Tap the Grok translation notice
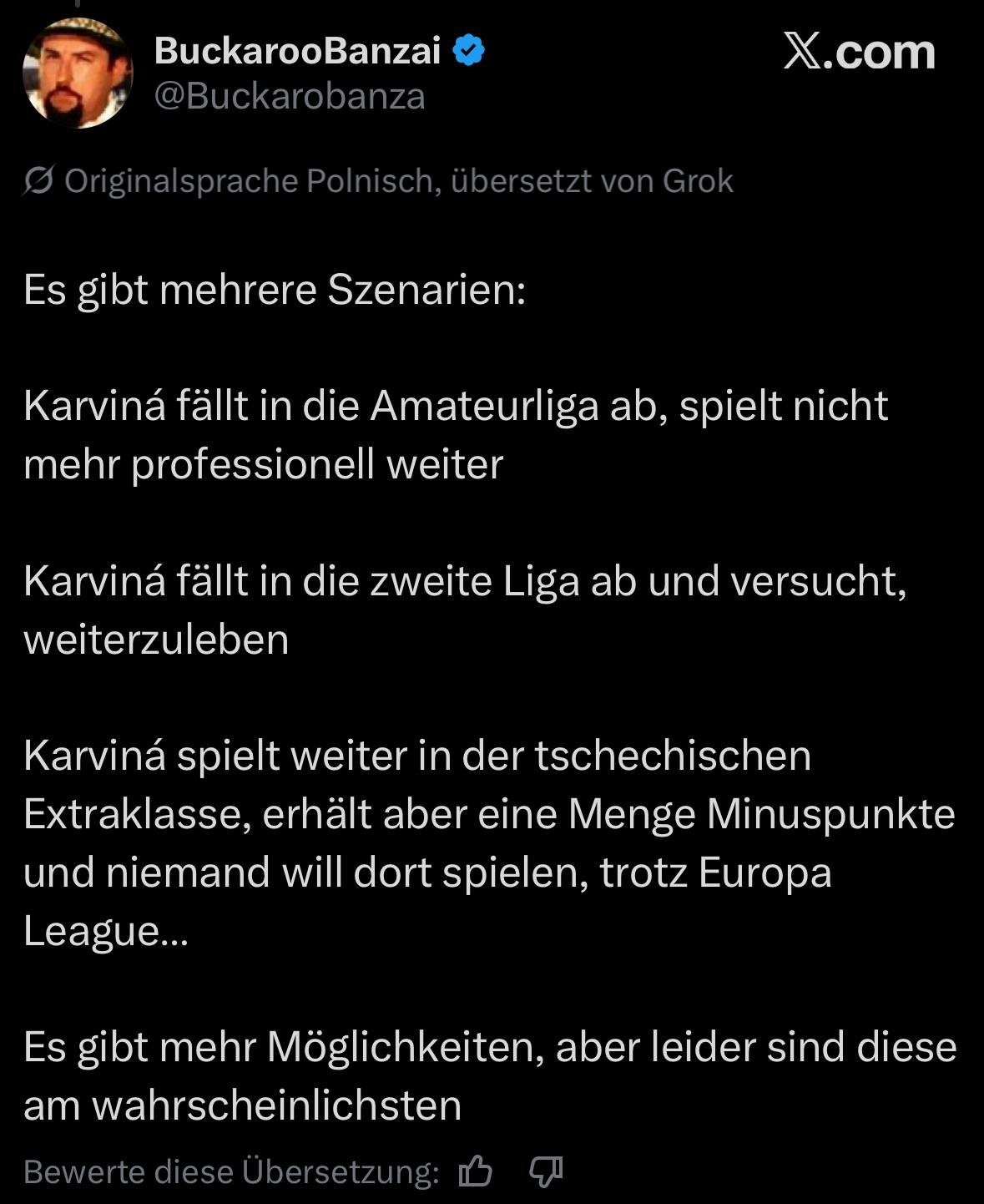984x1204 pixels. 378,180
